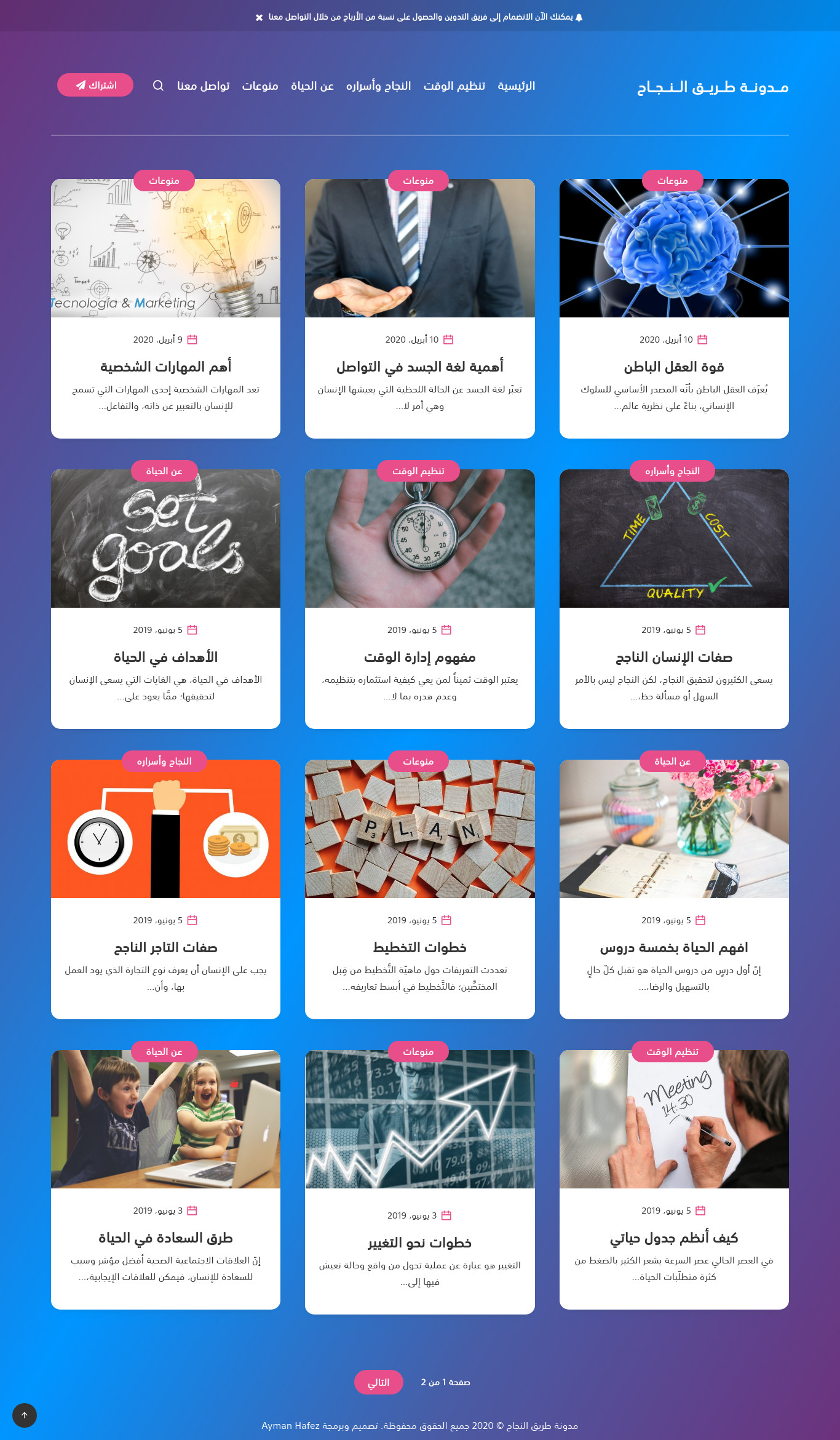This screenshot has height=1440, width=840.
Task: Open the article الأهداف في الحياة
Action: click(165, 657)
